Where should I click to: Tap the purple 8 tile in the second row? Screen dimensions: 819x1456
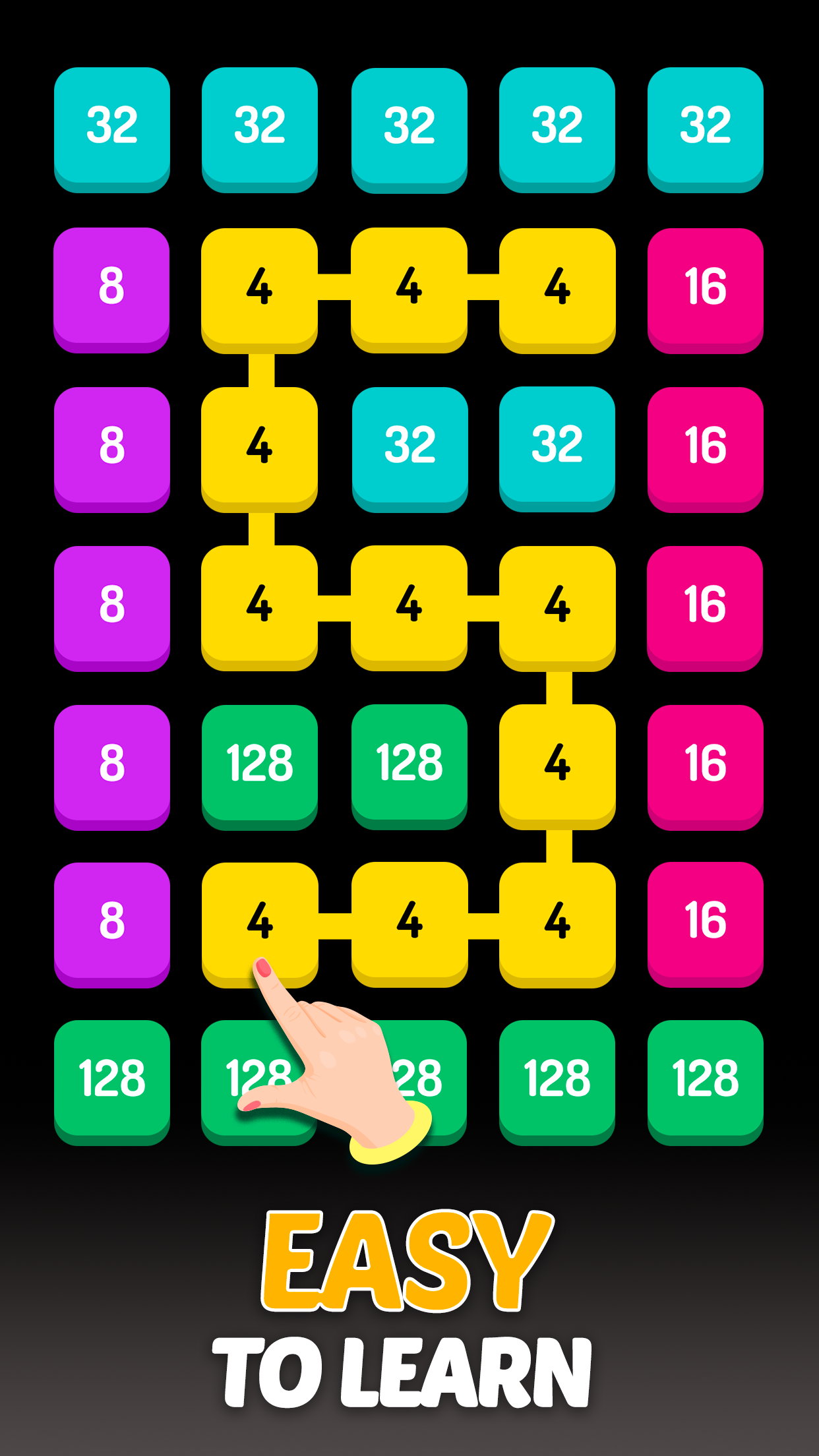tap(112, 287)
